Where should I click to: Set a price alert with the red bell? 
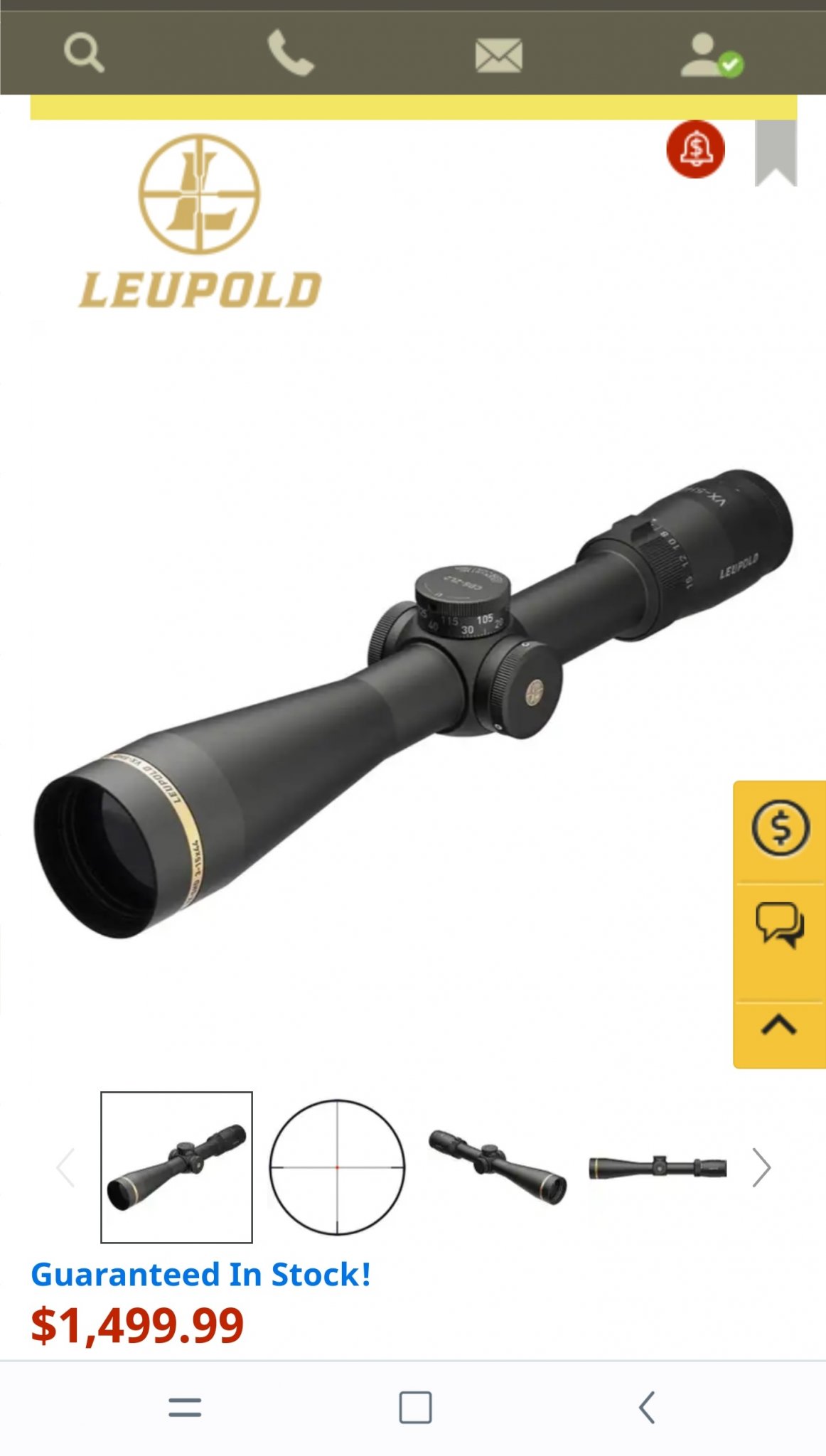tap(695, 149)
